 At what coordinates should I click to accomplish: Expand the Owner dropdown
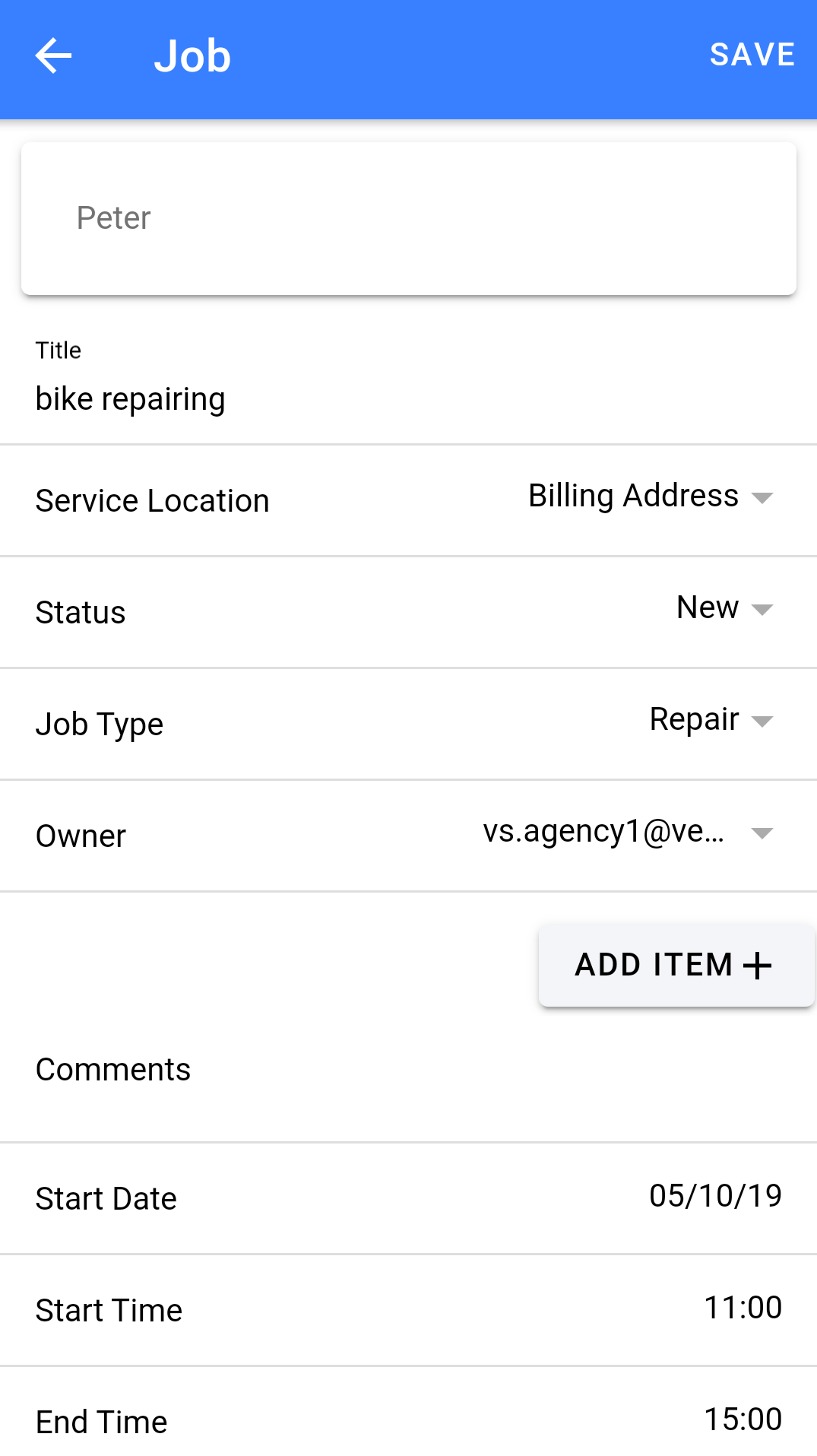pos(629,831)
